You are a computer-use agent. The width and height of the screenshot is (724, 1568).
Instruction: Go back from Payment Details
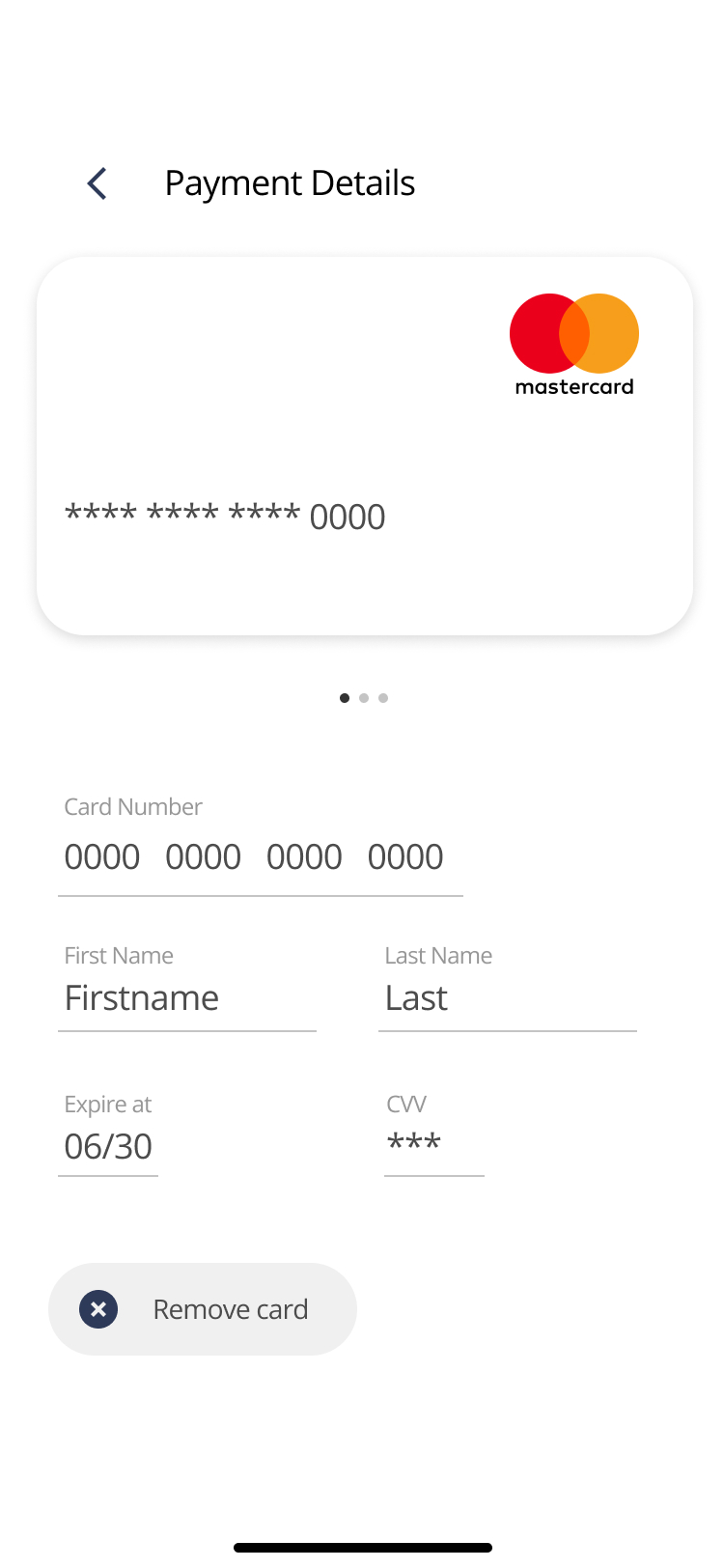point(97,183)
